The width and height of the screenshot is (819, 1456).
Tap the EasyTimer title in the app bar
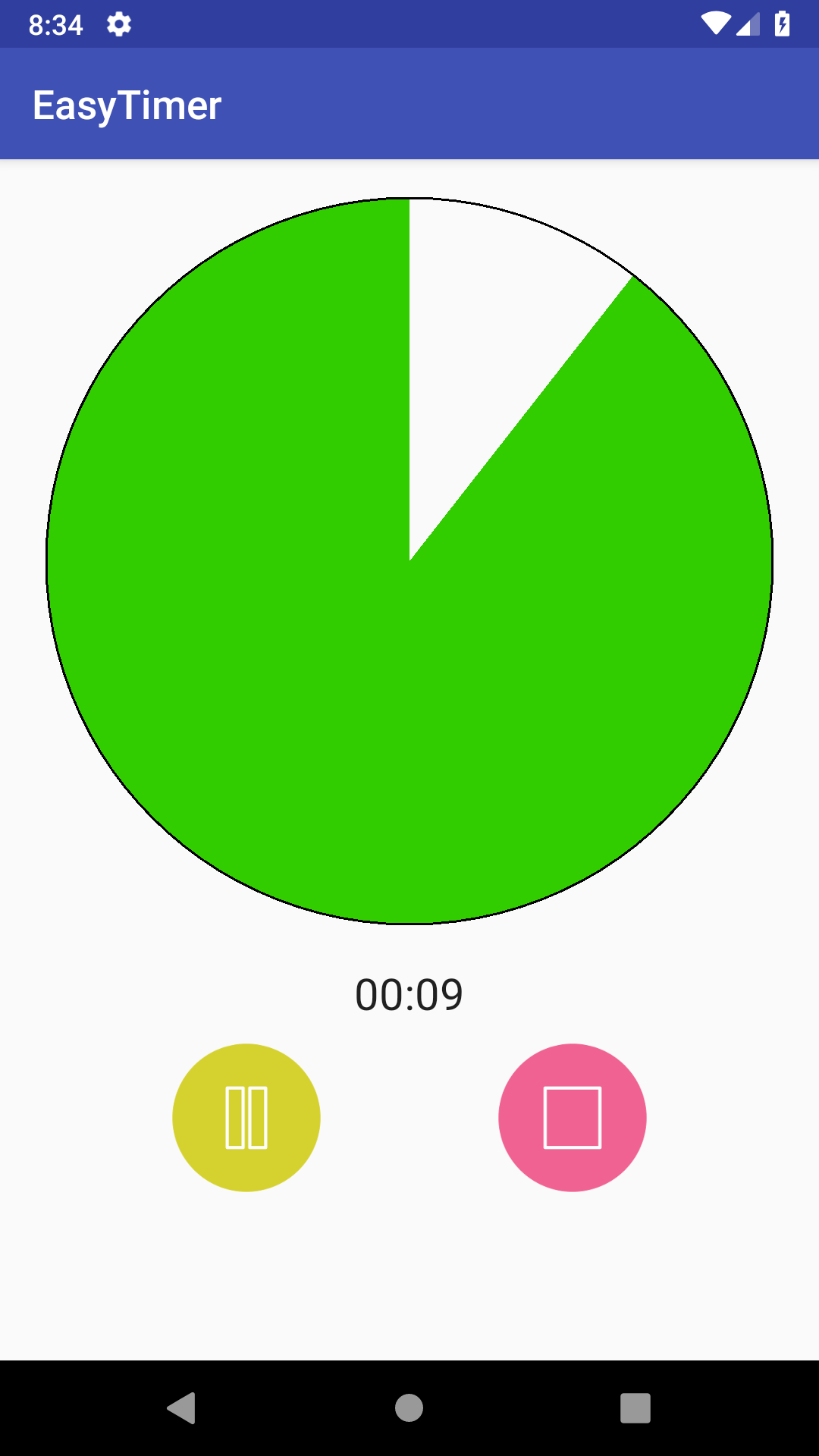[x=126, y=104]
